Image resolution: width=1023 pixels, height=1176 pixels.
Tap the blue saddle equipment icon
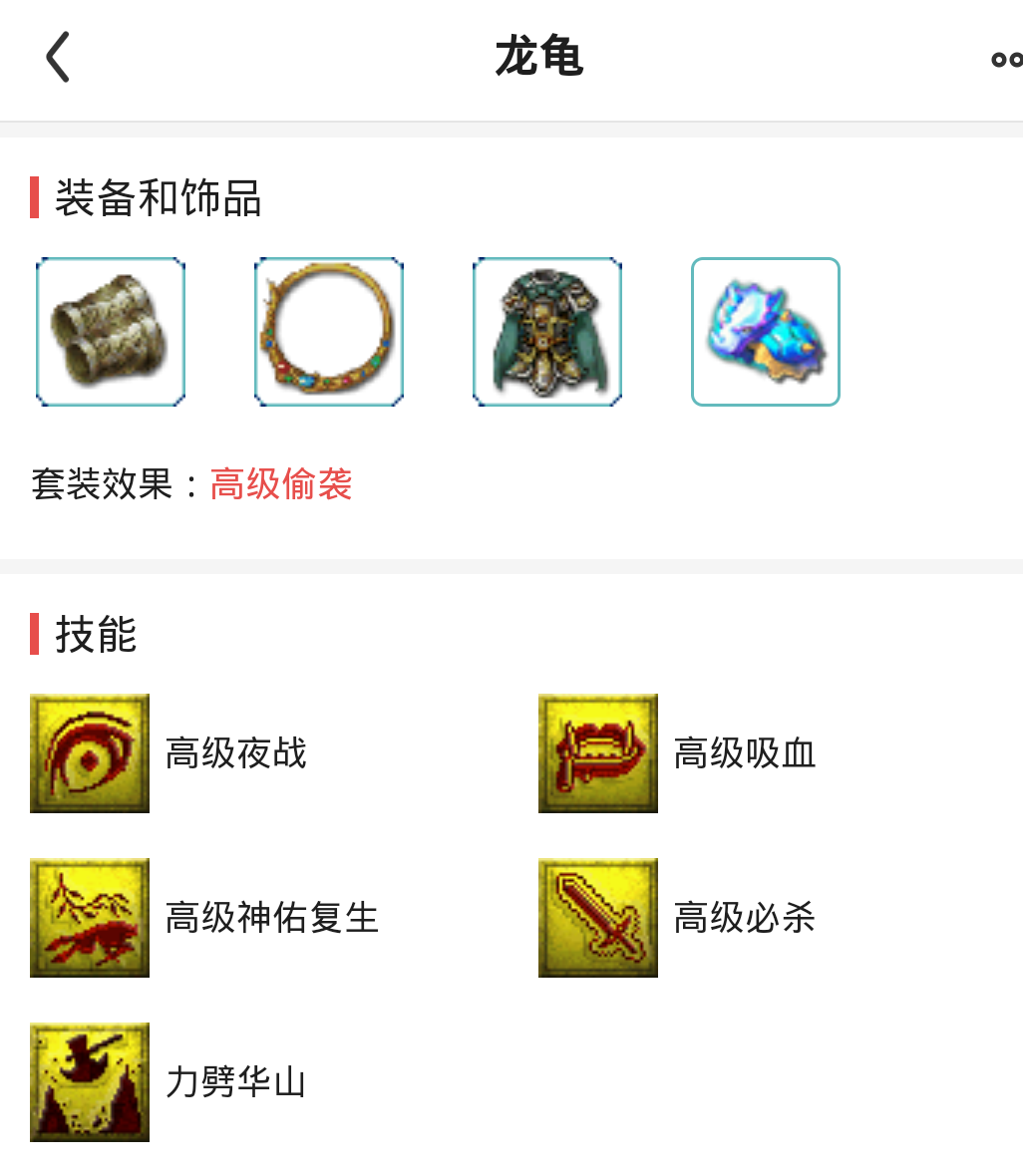(765, 331)
